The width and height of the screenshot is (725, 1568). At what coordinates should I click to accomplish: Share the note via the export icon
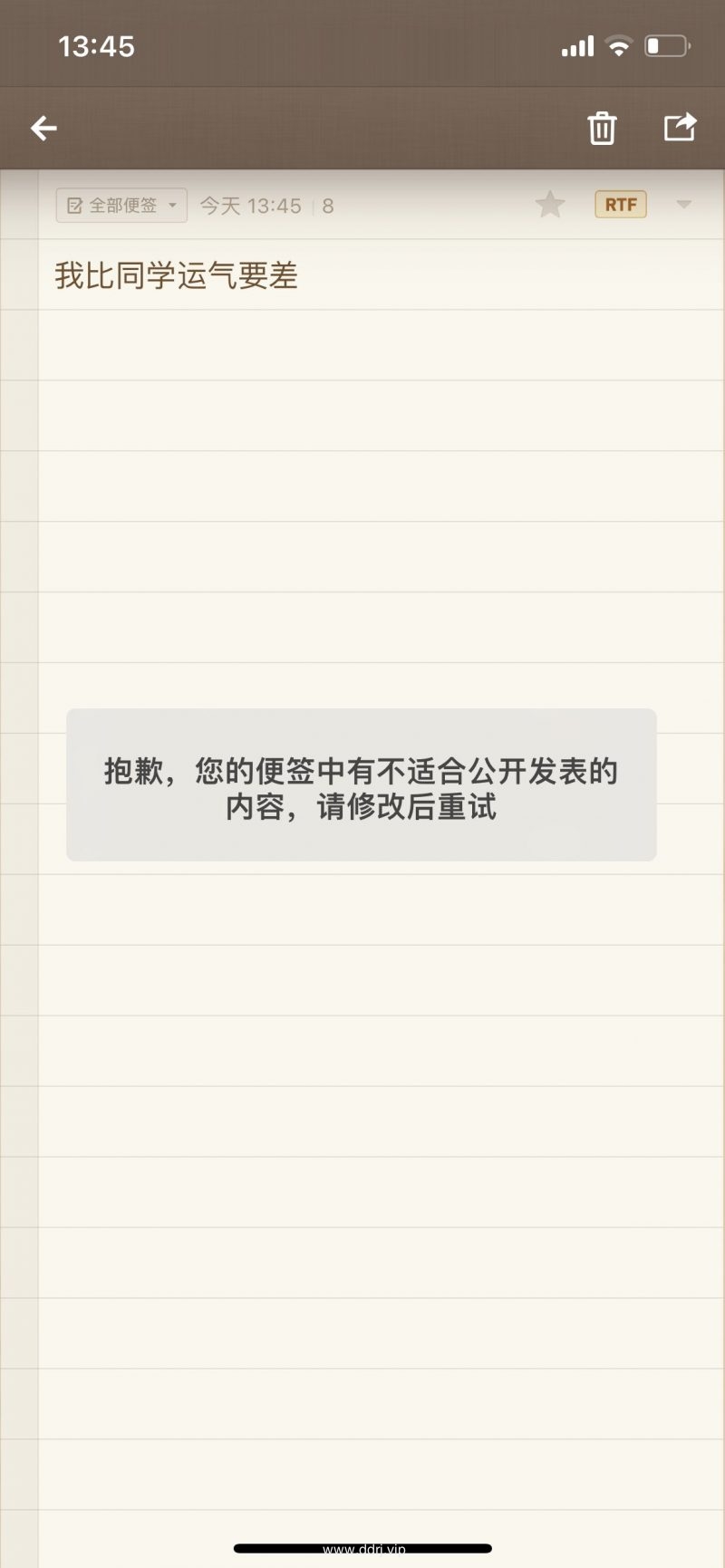click(680, 128)
